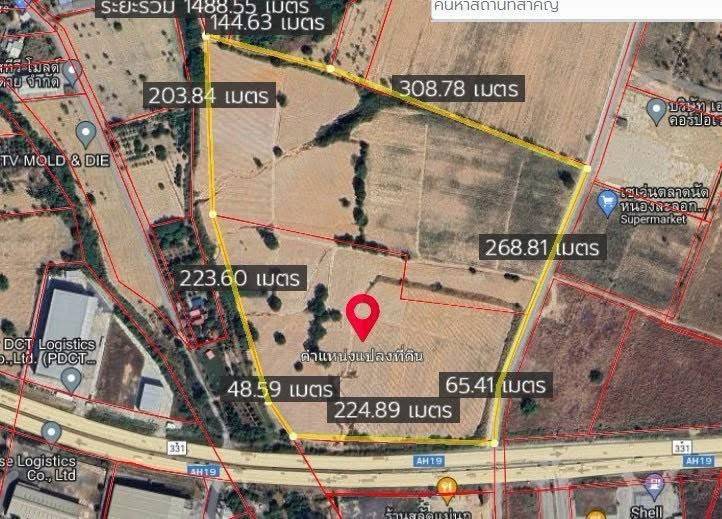Open the DCT Logistics Co., Ltd marker
The width and height of the screenshot is (722, 519).
point(70,379)
